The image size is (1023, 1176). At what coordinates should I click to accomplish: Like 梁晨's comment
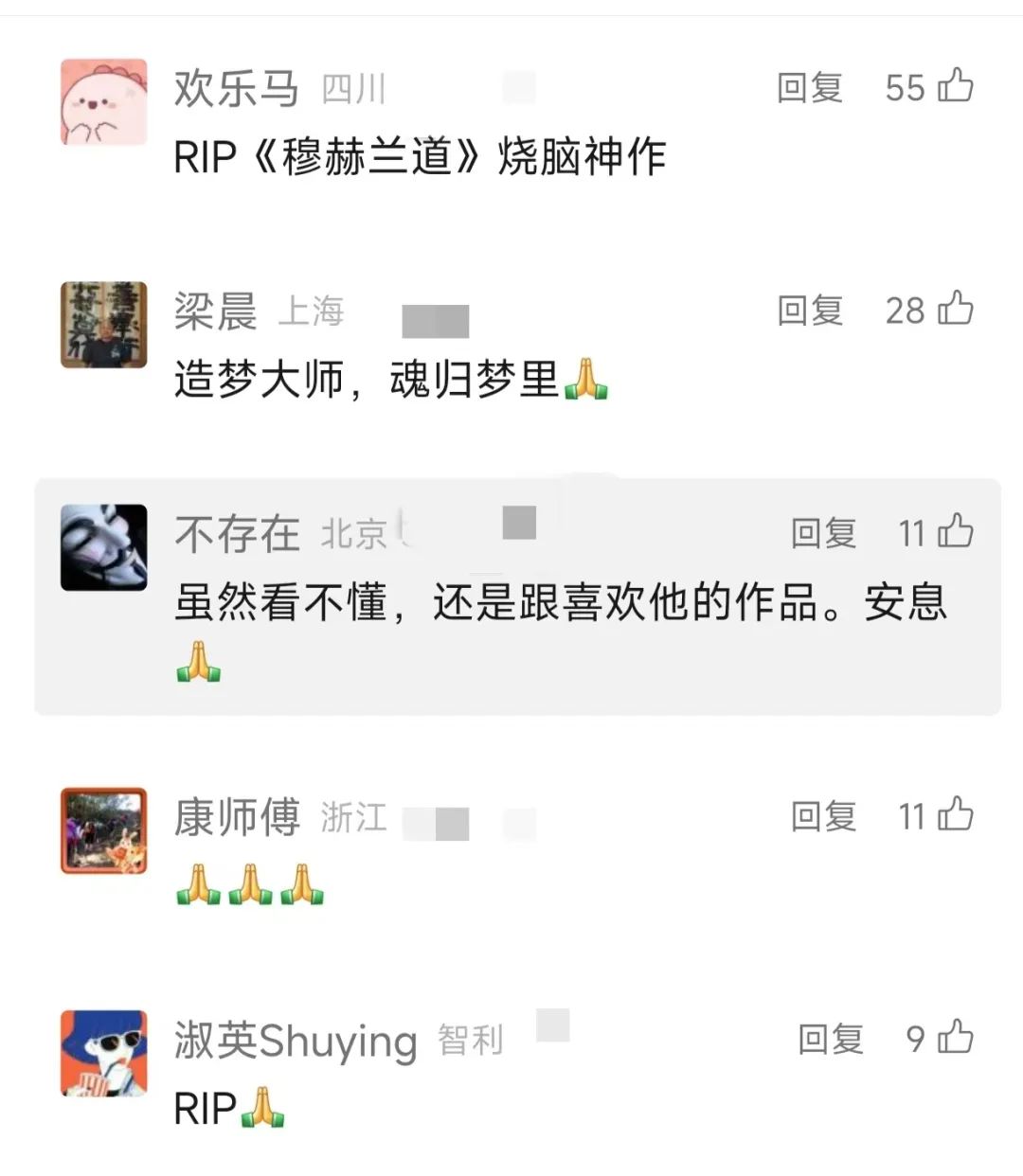tap(955, 308)
